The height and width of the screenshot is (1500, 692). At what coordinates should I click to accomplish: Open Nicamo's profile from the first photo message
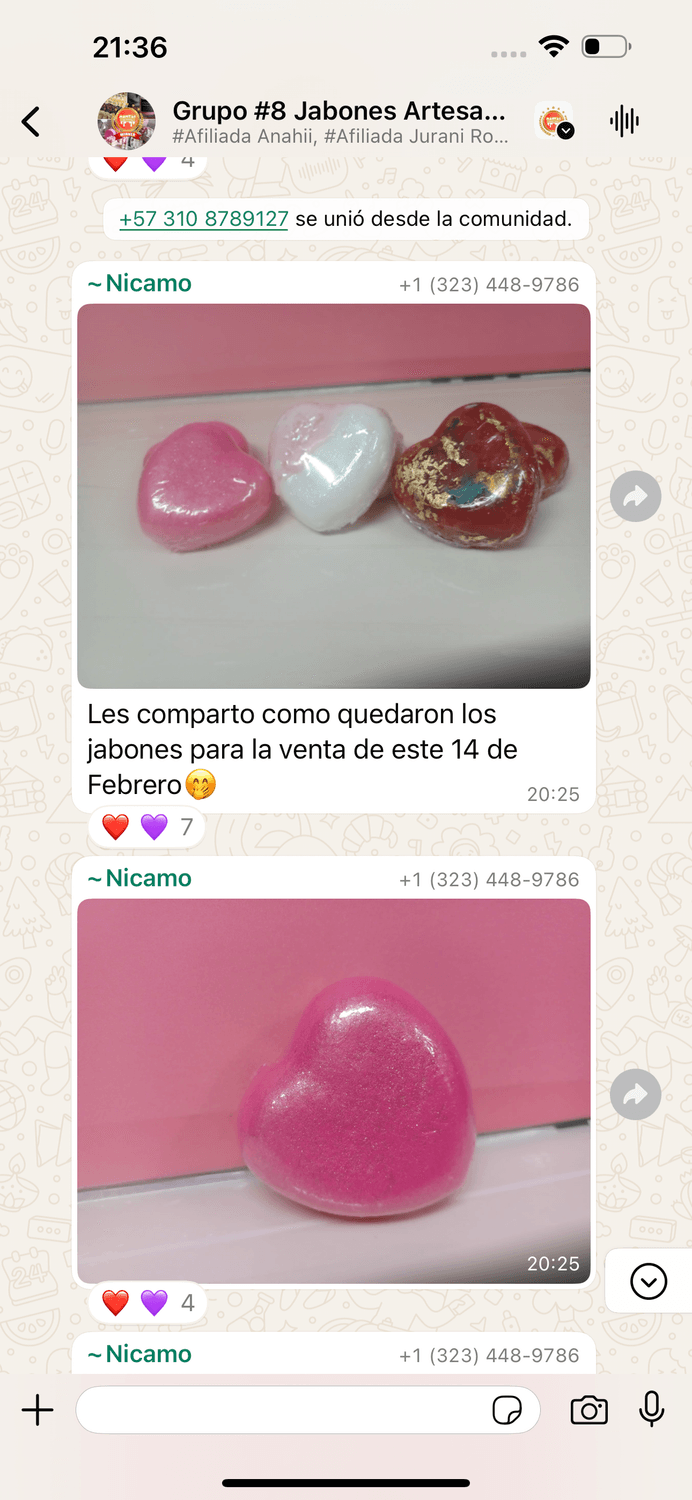click(x=140, y=284)
